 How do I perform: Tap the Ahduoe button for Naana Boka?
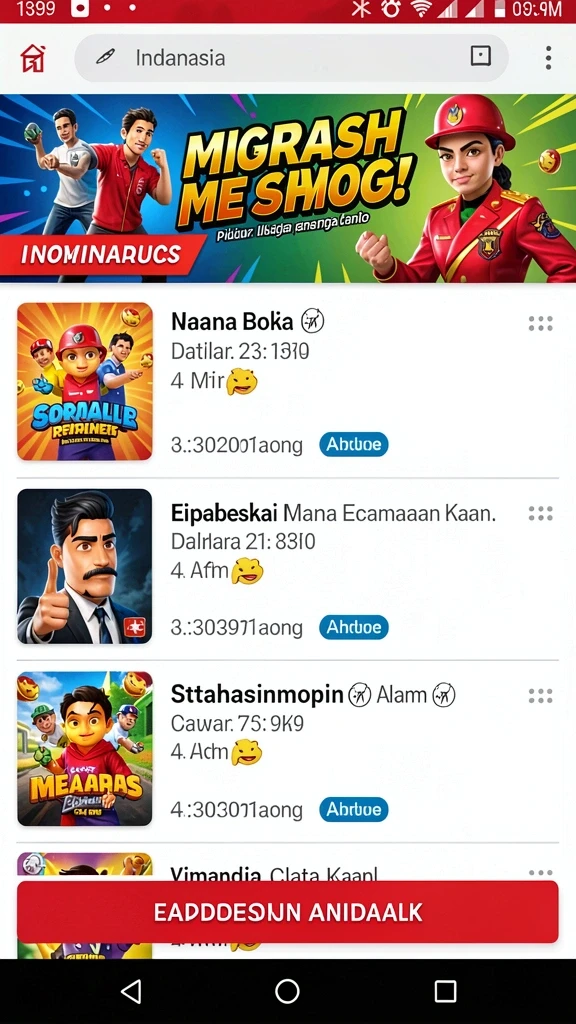click(x=354, y=445)
